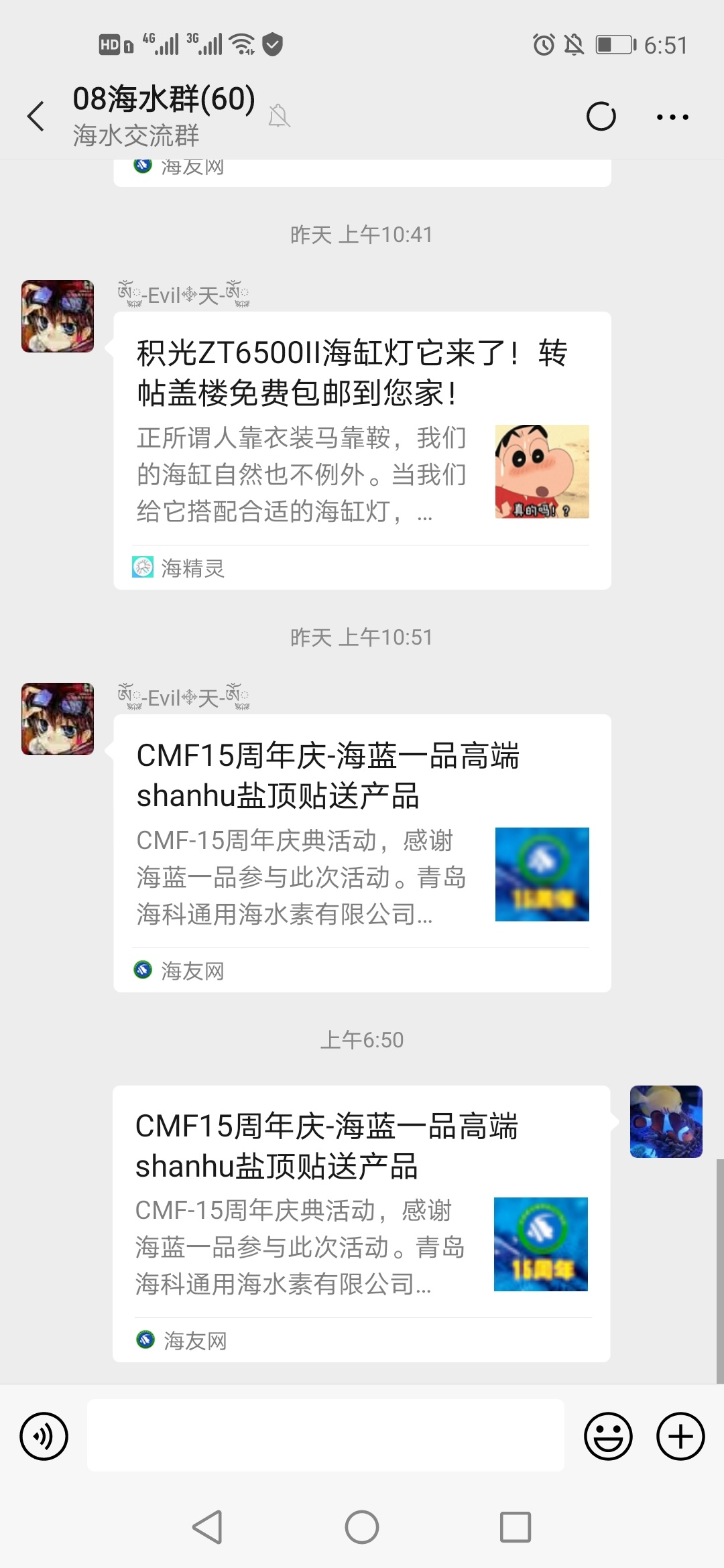Open the 10:51 CMF15周年庆 article from Evil天
This screenshot has height=1568, width=724.
pos(362,838)
